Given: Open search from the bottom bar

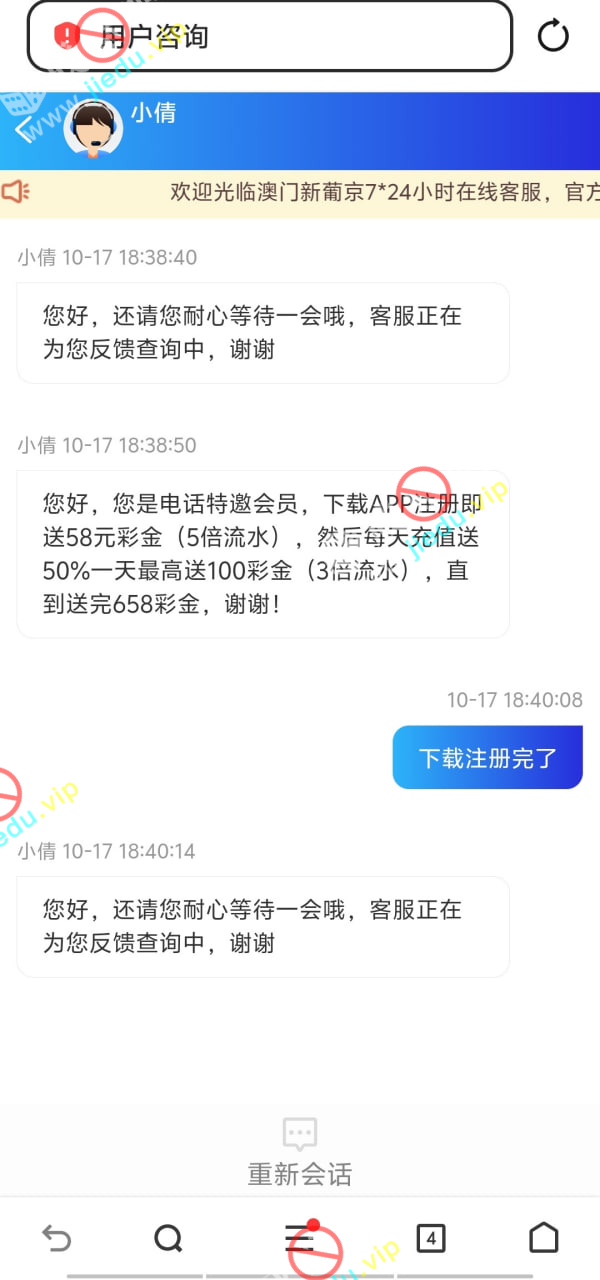Looking at the screenshot, I should pos(169,1239).
